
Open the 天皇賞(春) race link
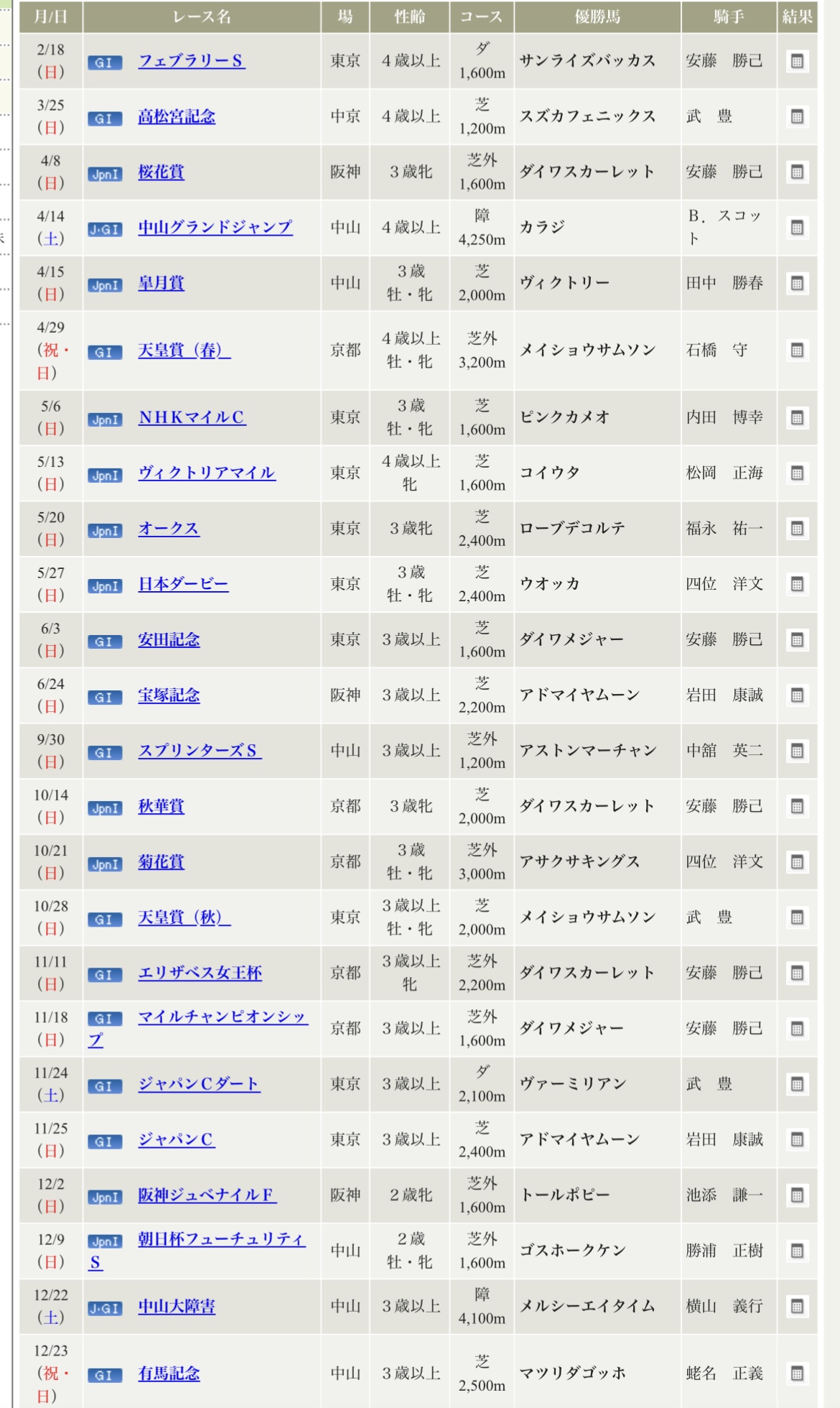tap(185, 351)
